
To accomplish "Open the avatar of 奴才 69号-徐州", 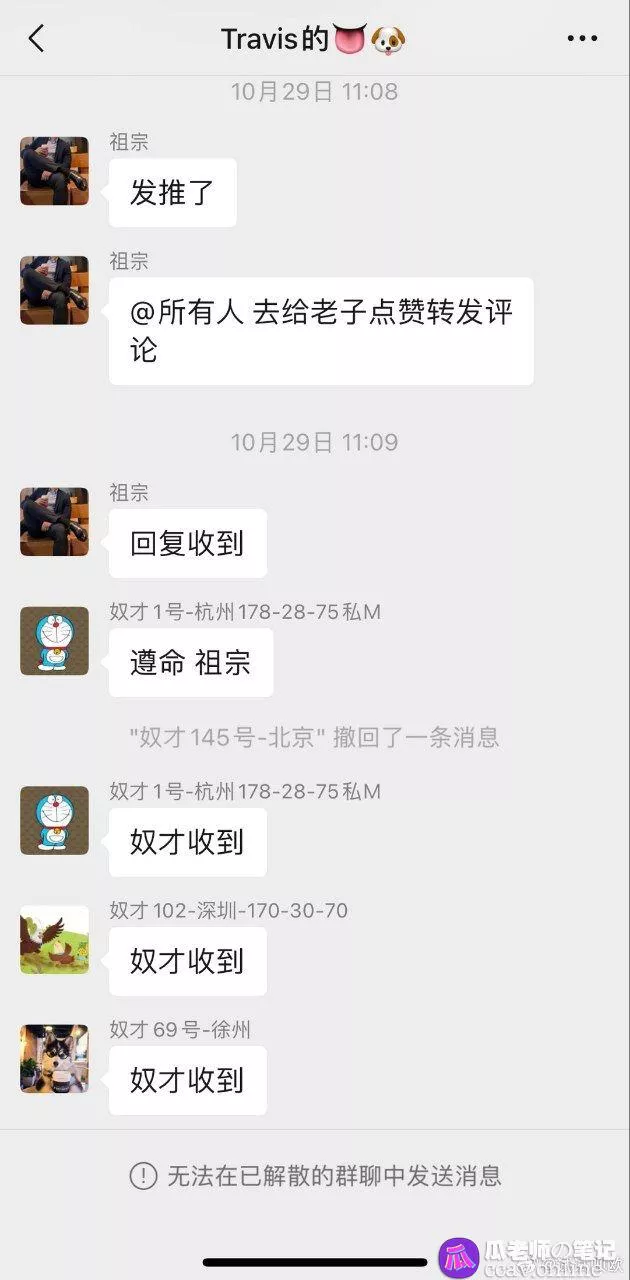I will click(x=54, y=1059).
